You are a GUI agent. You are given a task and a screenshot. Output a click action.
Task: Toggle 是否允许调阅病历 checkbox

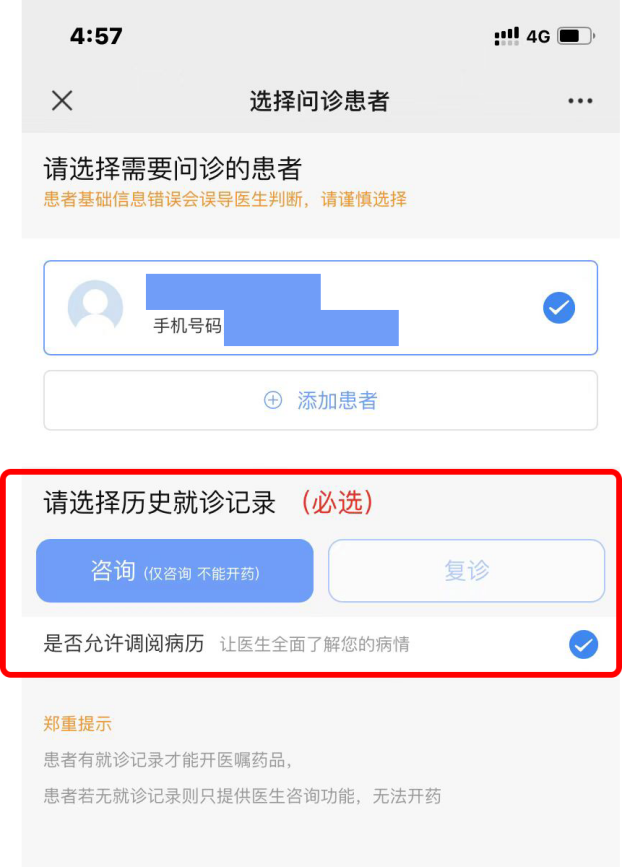tap(583, 645)
